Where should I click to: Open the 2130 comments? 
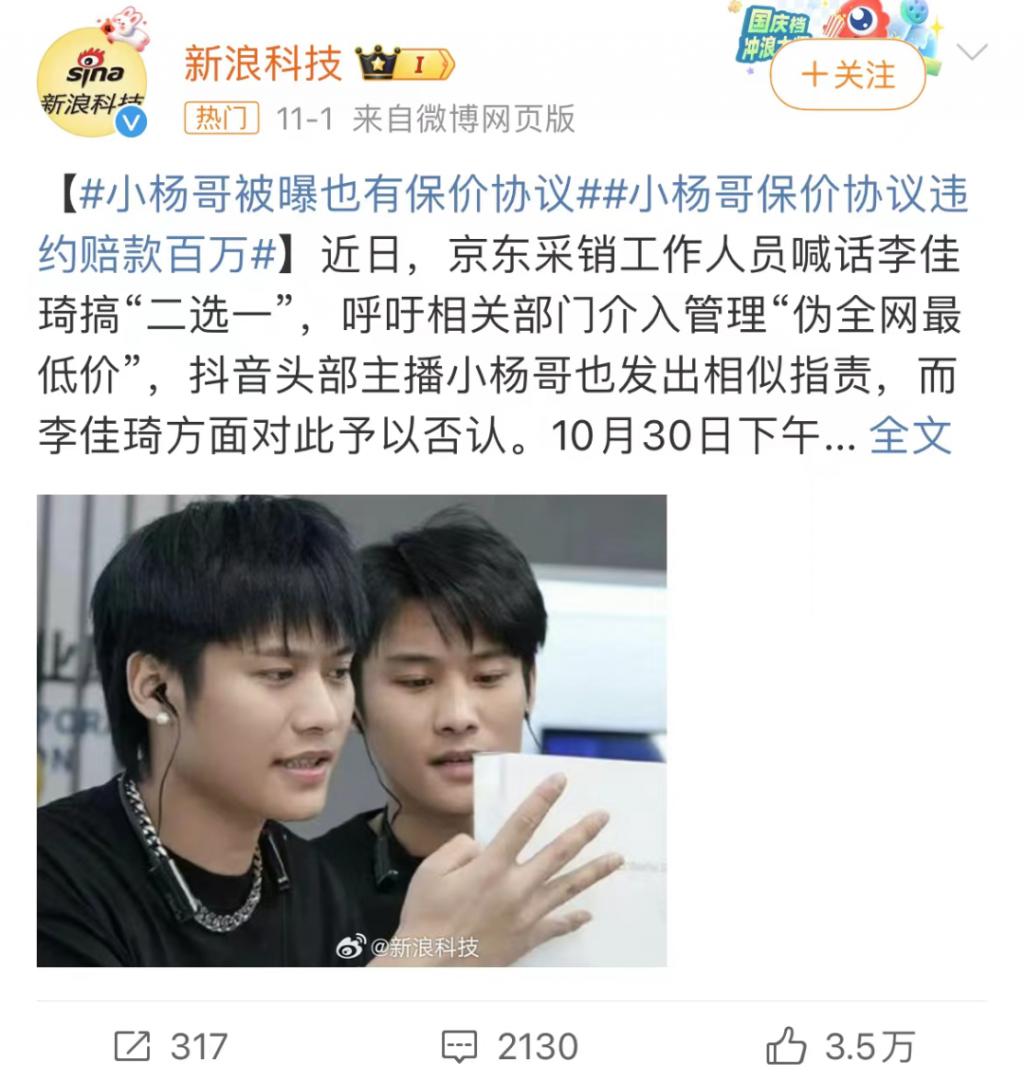[510, 1046]
